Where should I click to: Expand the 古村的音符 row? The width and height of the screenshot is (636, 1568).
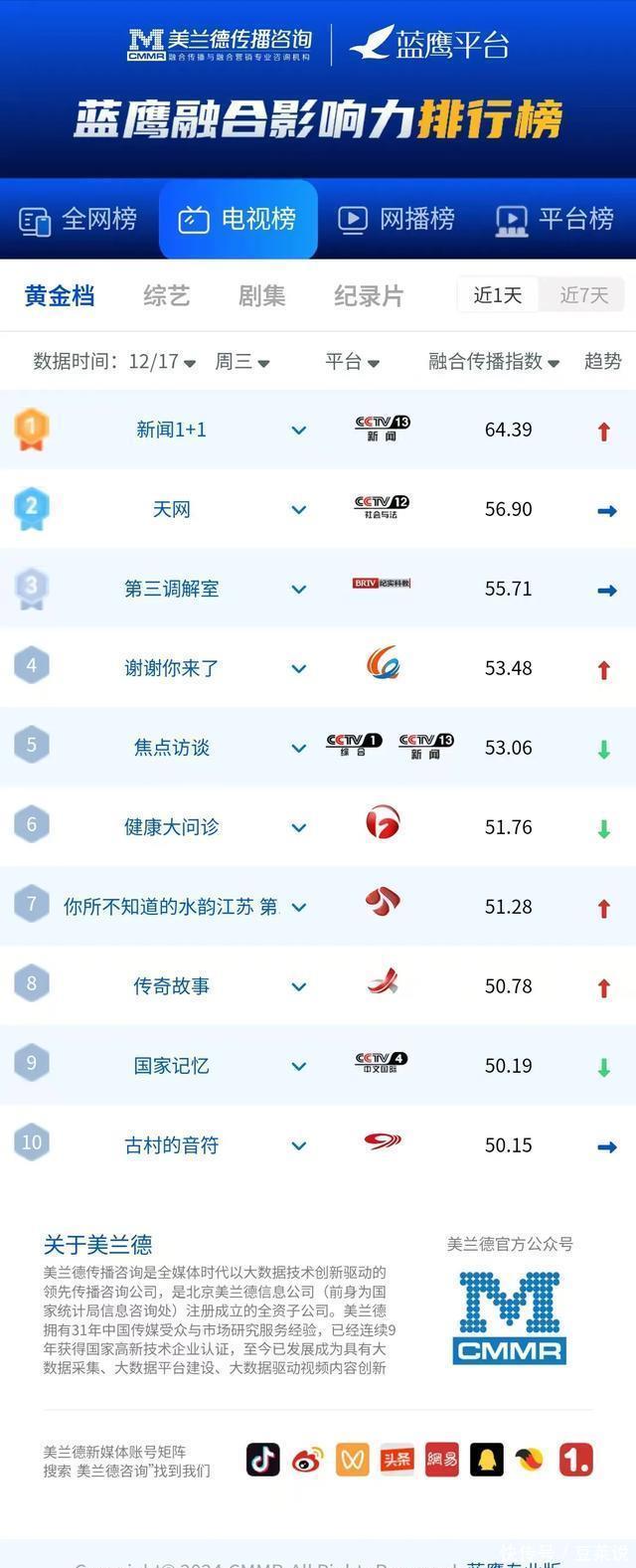point(298,1146)
